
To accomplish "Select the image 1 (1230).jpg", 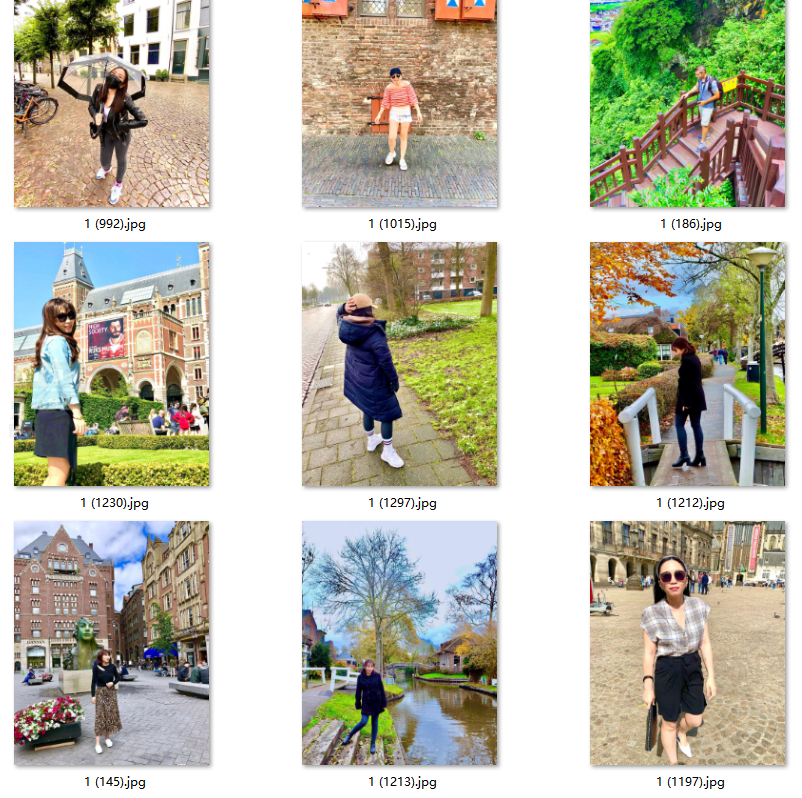I will 112,364.
